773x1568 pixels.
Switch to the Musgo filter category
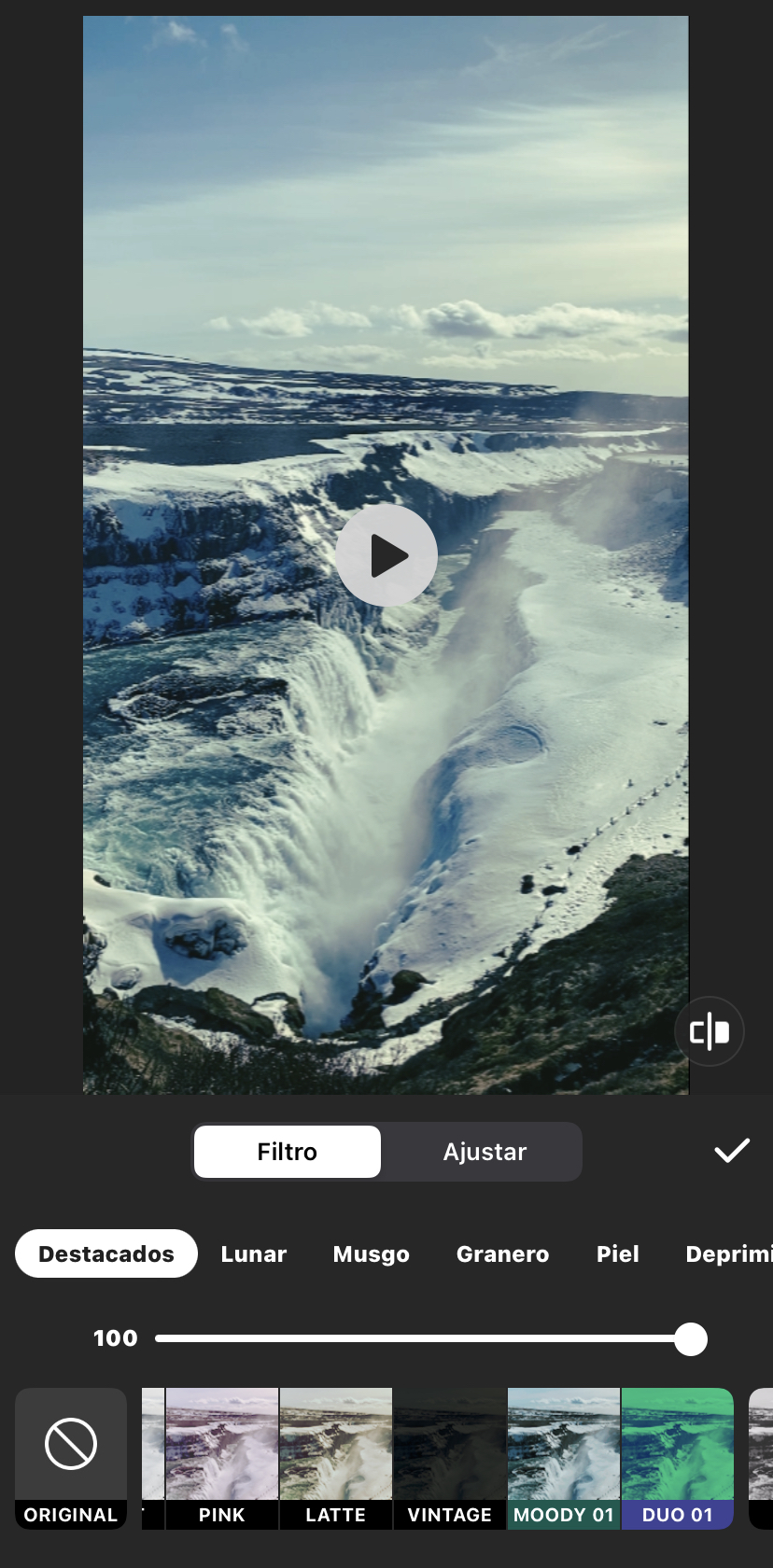tap(372, 1253)
